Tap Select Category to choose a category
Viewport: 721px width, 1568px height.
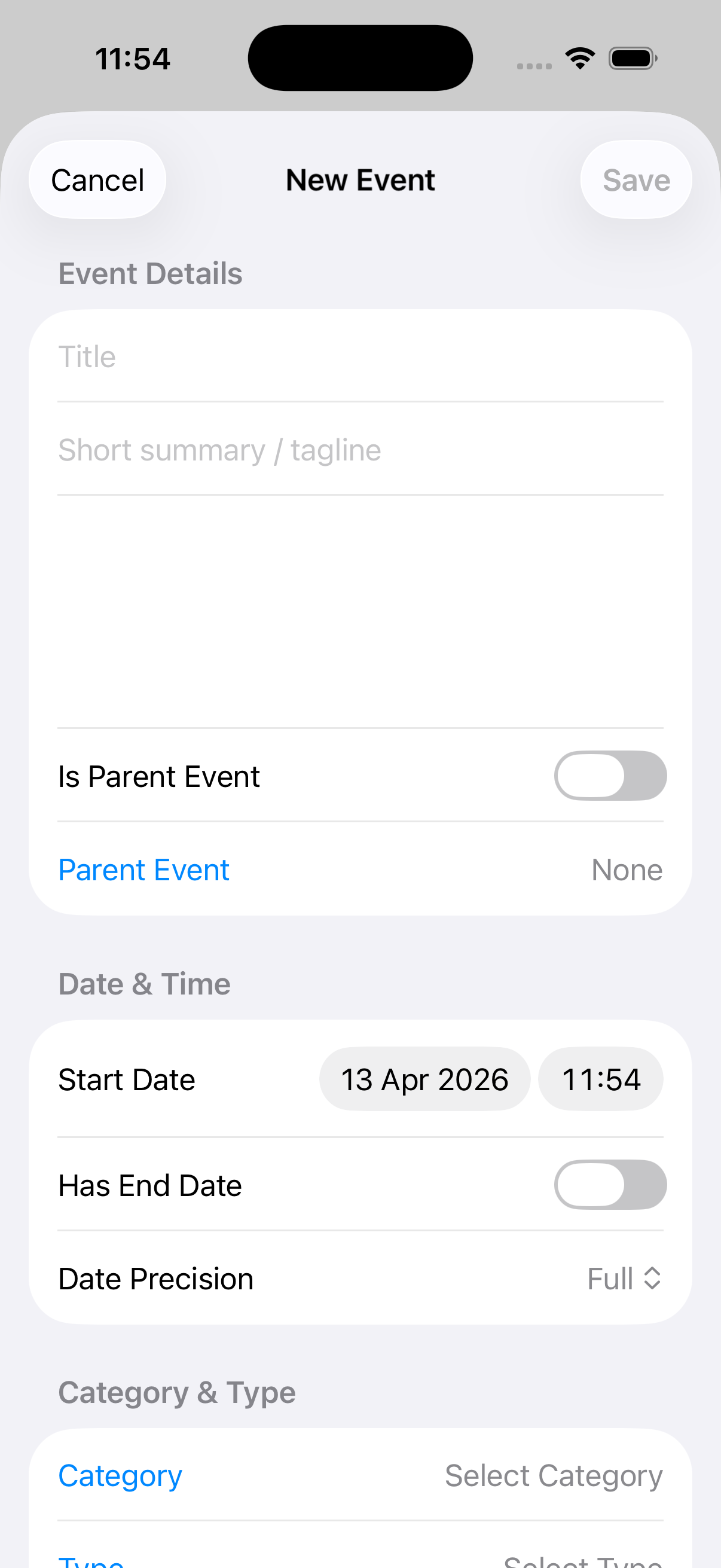[x=553, y=1474]
